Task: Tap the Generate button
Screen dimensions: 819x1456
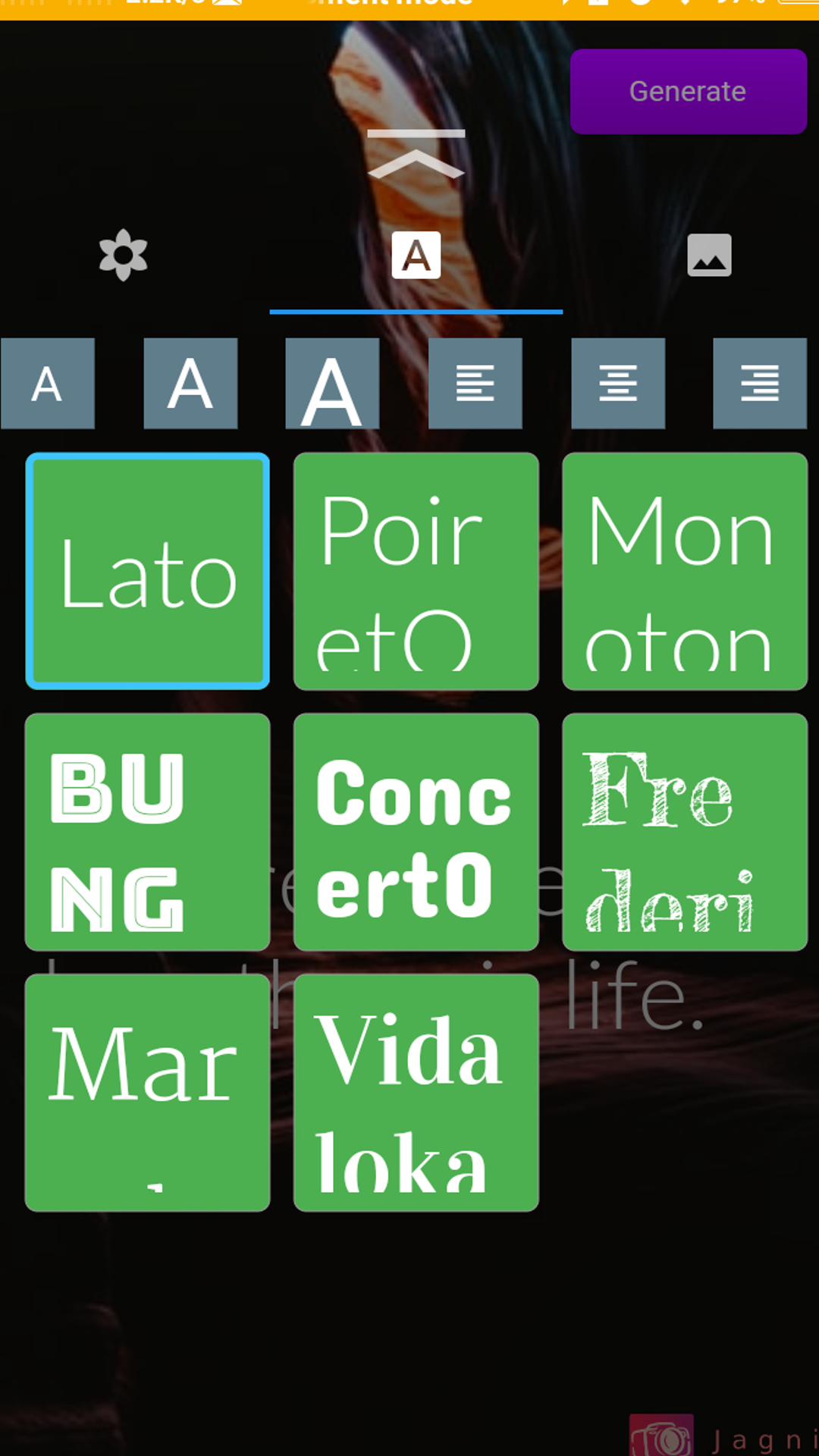Action: [688, 92]
